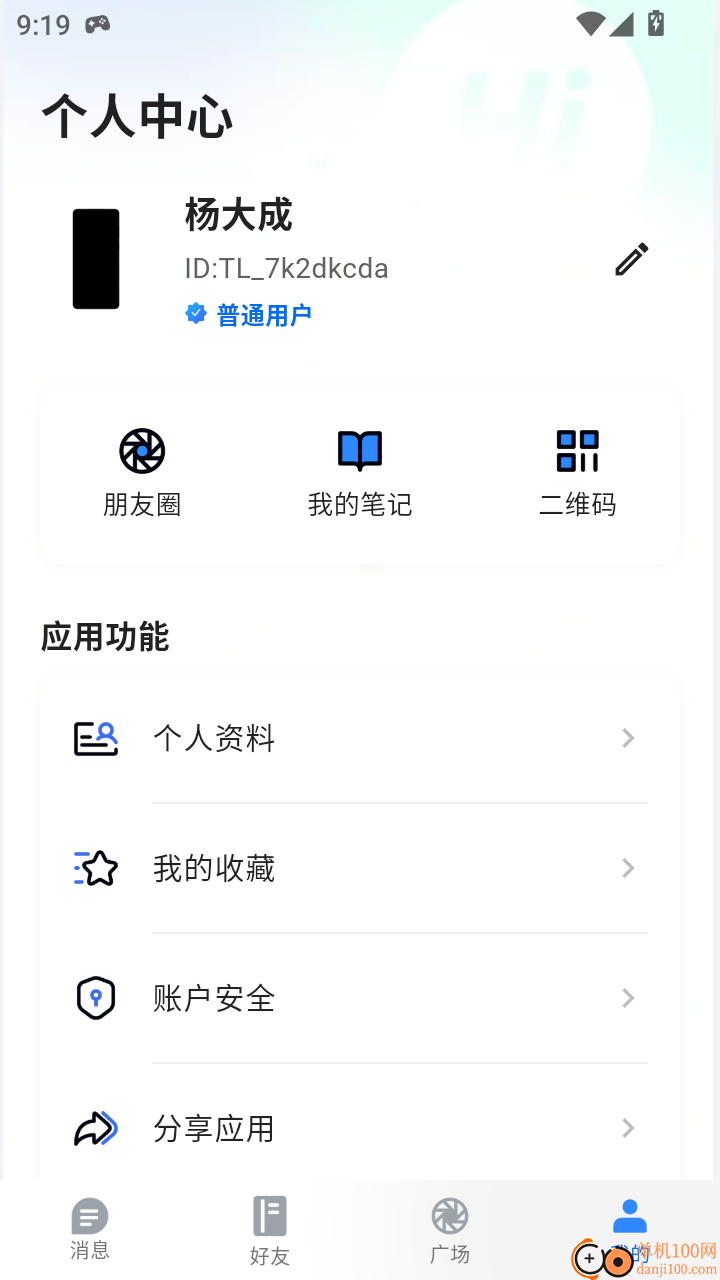This screenshot has width=720, height=1280.
Task: Open the 账户安全 shield icon
Action: (95, 998)
